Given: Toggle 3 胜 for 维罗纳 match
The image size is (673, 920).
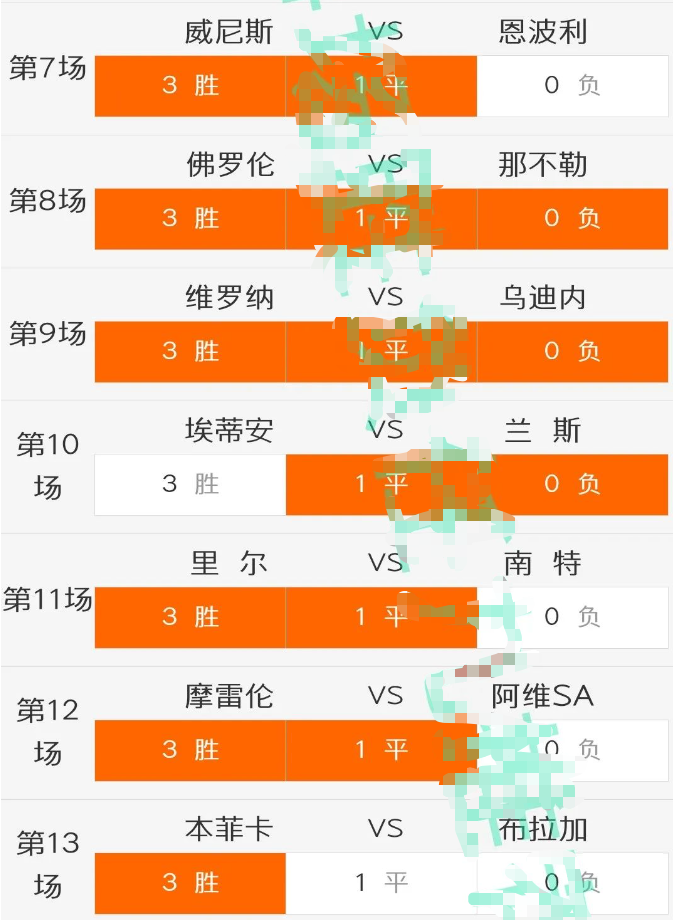Looking at the screenshot, I should pyautogui.click(x=190, y=351).
